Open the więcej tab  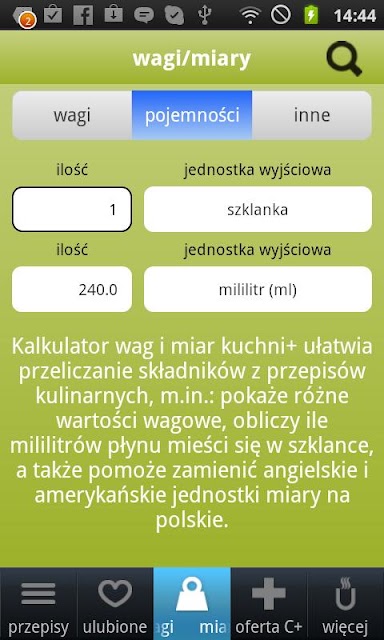(346, 604)
